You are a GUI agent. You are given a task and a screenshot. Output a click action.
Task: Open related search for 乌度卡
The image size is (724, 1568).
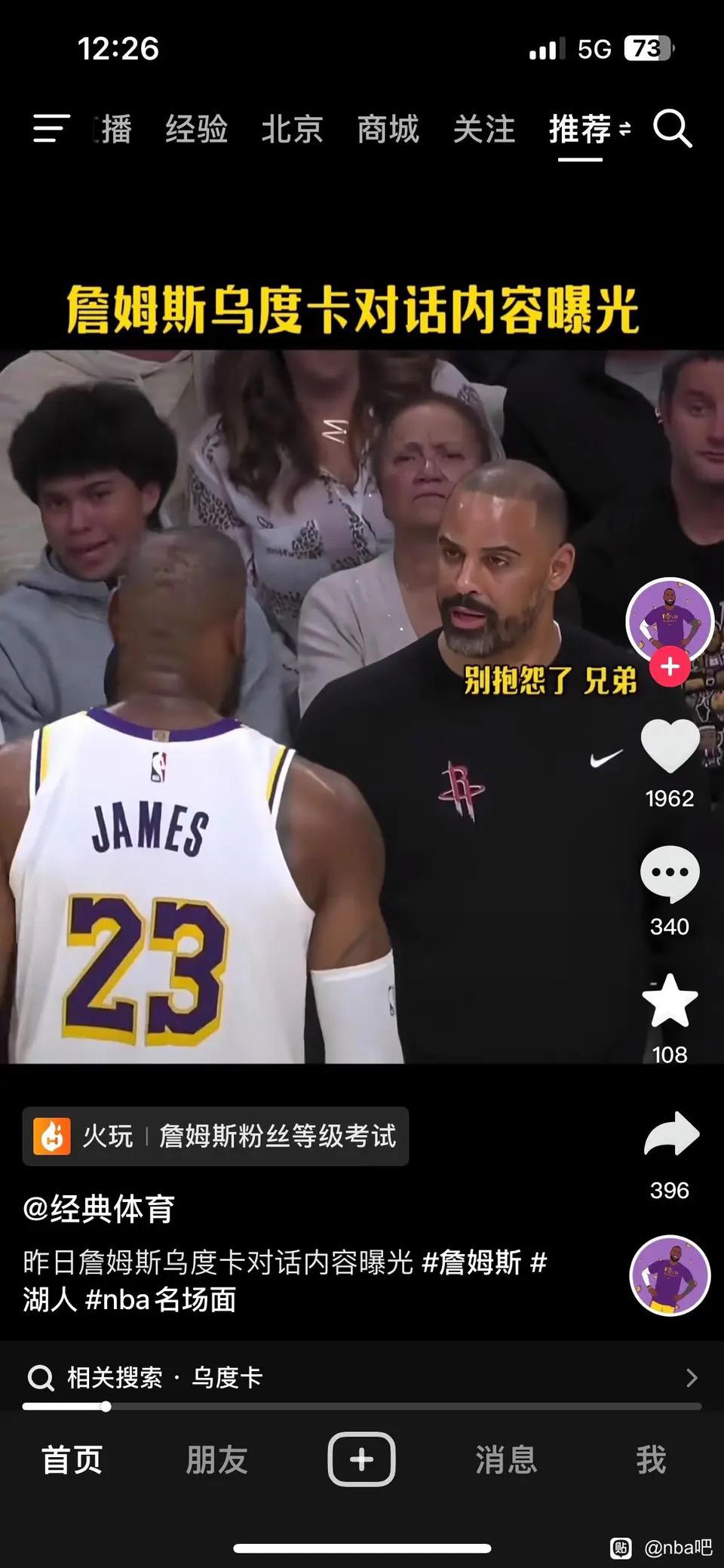click(x=362, y=1378)
